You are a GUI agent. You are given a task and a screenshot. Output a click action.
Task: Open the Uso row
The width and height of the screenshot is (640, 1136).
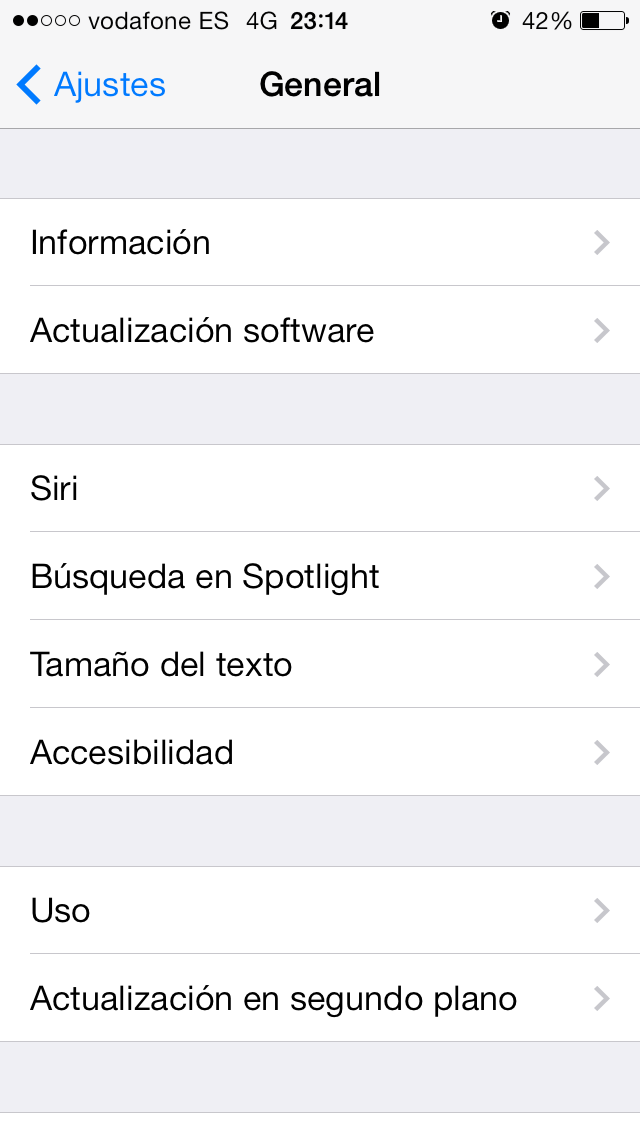(x=320, y=911)
